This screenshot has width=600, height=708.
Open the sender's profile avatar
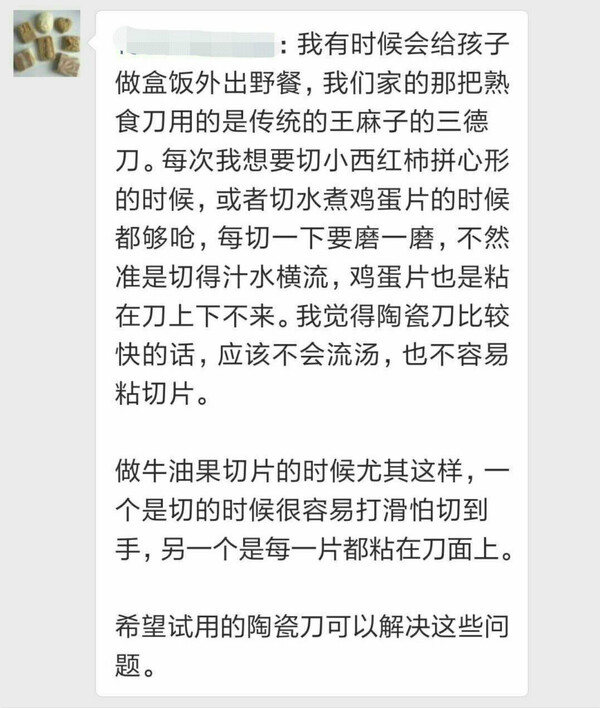point(47,43)
